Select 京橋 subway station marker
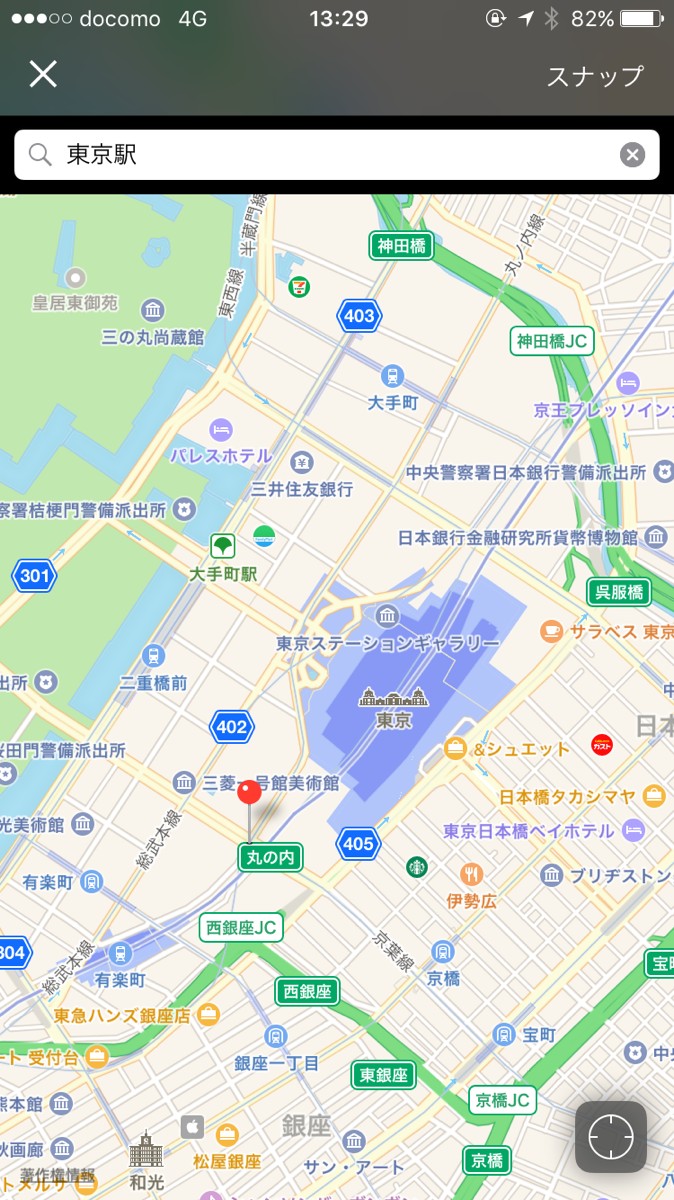The image size is (674, 1200). [x=443, y=953]
